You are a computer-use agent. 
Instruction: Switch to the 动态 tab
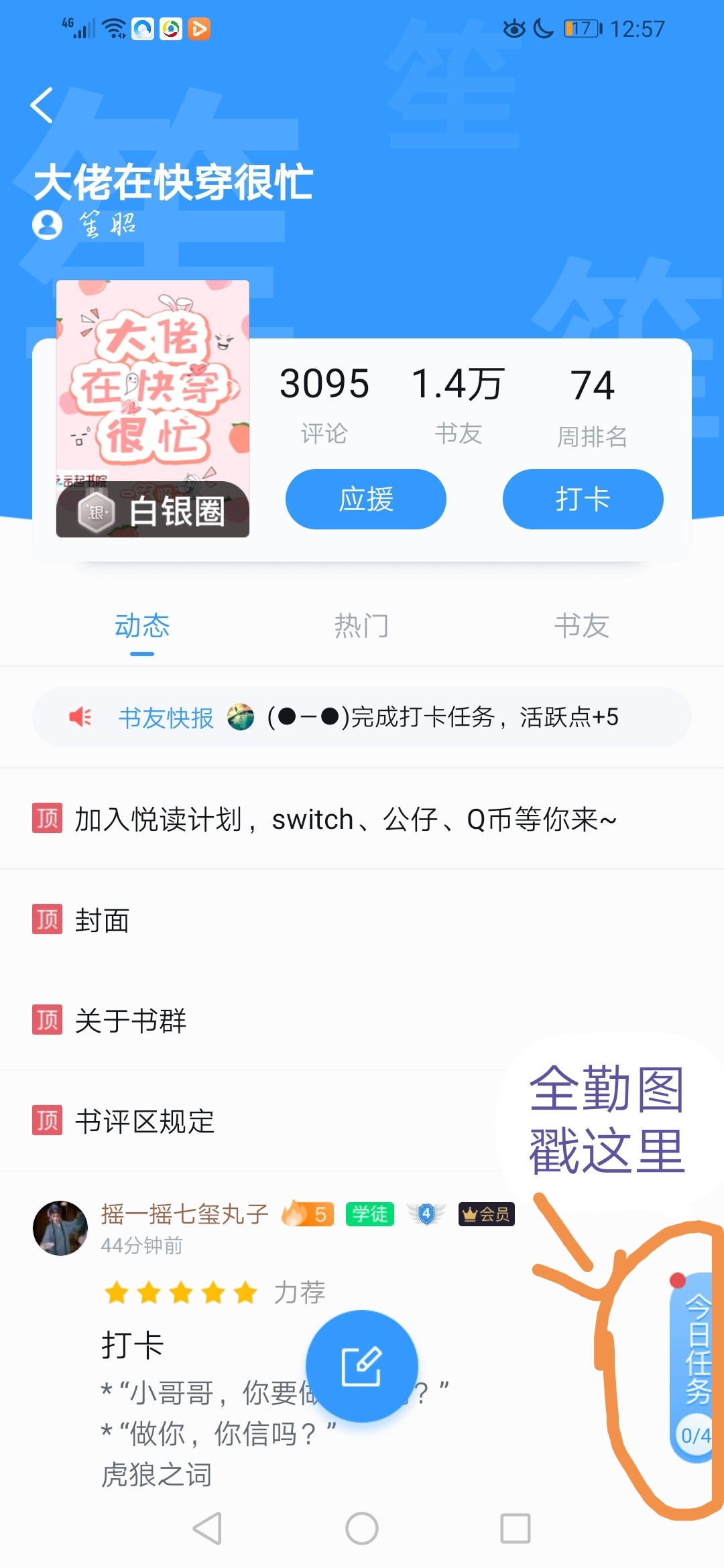(x=142, y=626)
